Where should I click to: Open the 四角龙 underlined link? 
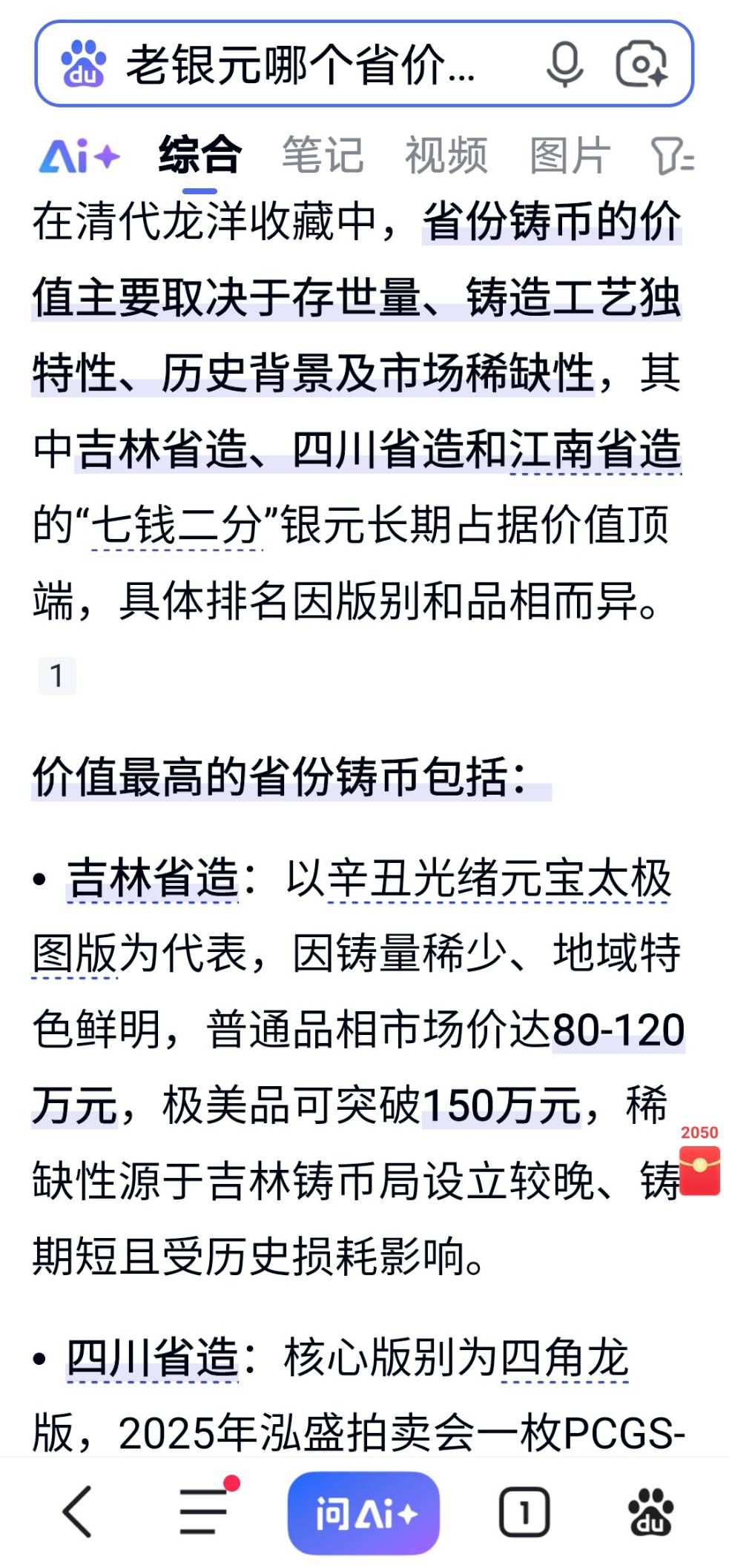(564, 1357)
